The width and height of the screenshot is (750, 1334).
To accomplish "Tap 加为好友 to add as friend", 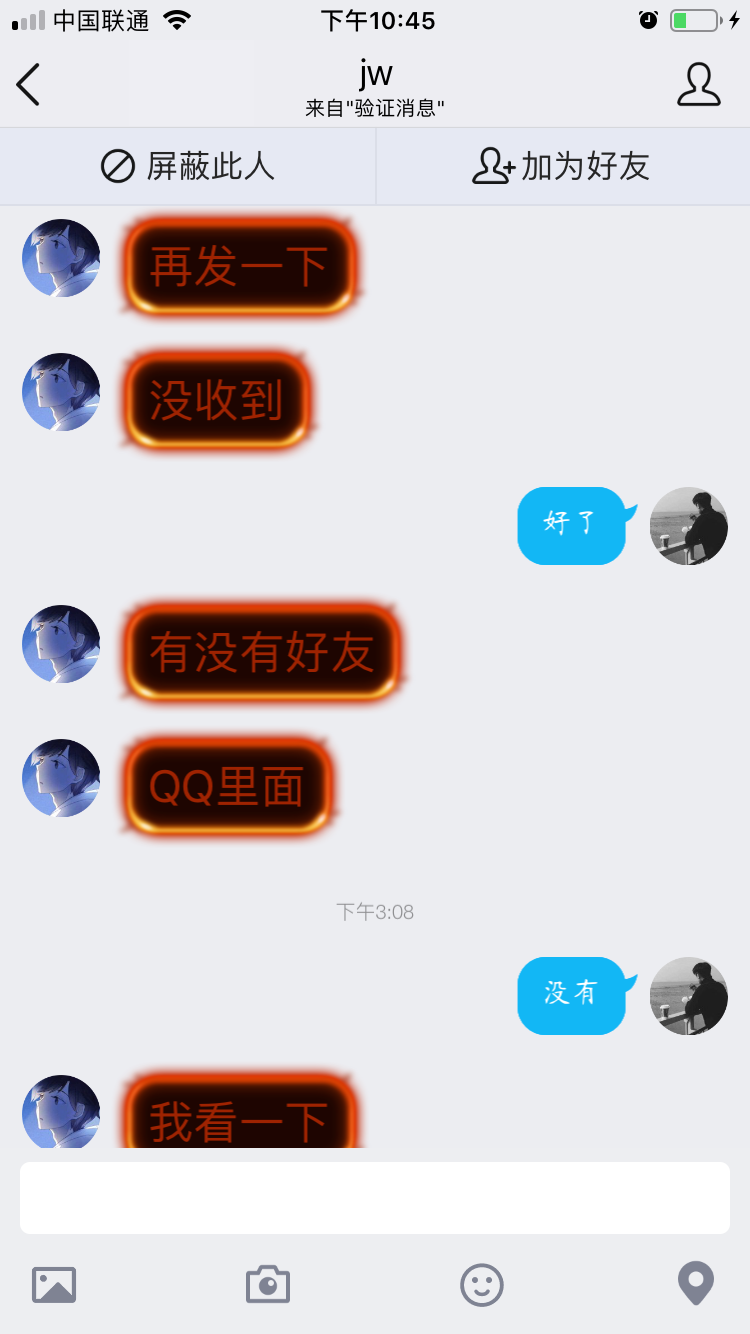I will [x=563, y=166].
